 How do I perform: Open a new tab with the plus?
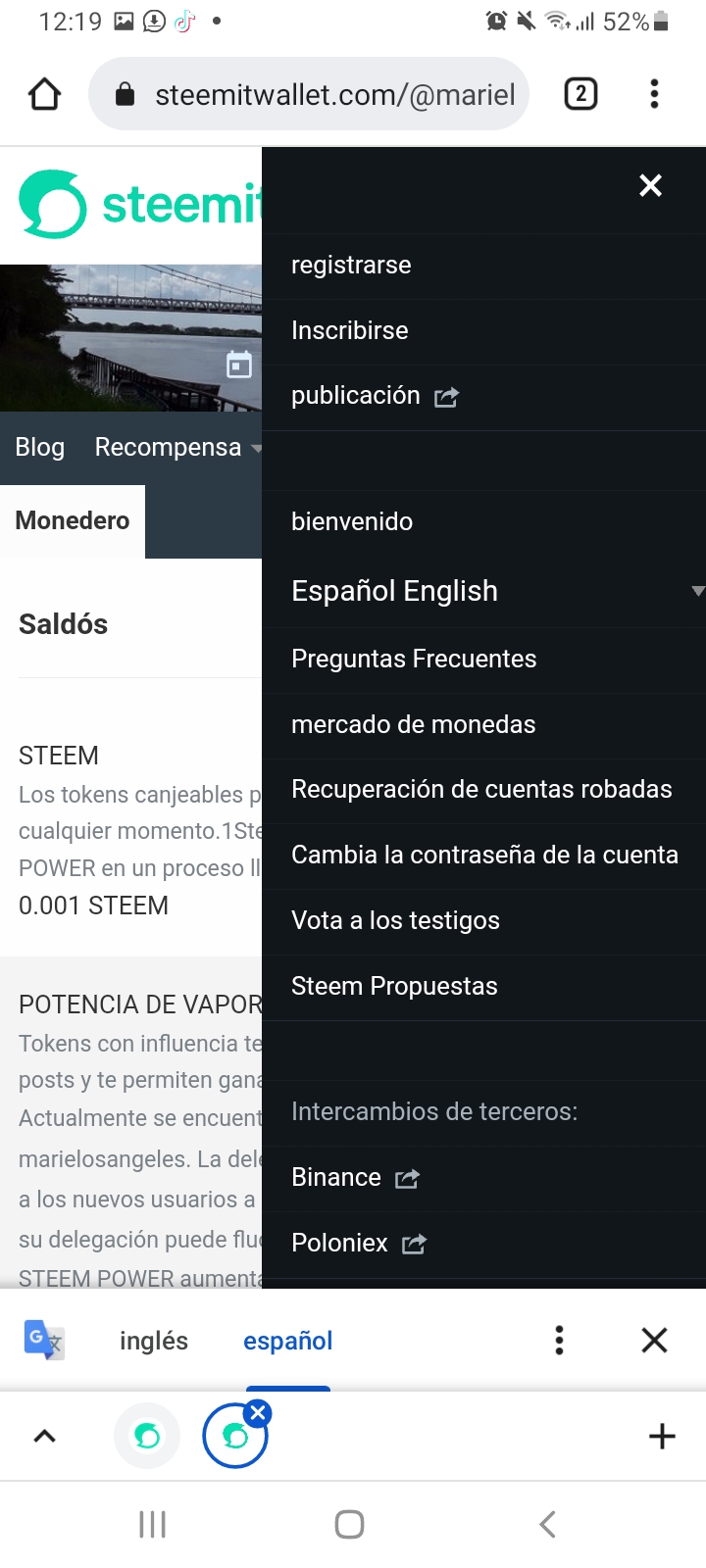pyautogui.click(x=662, y=1436)
